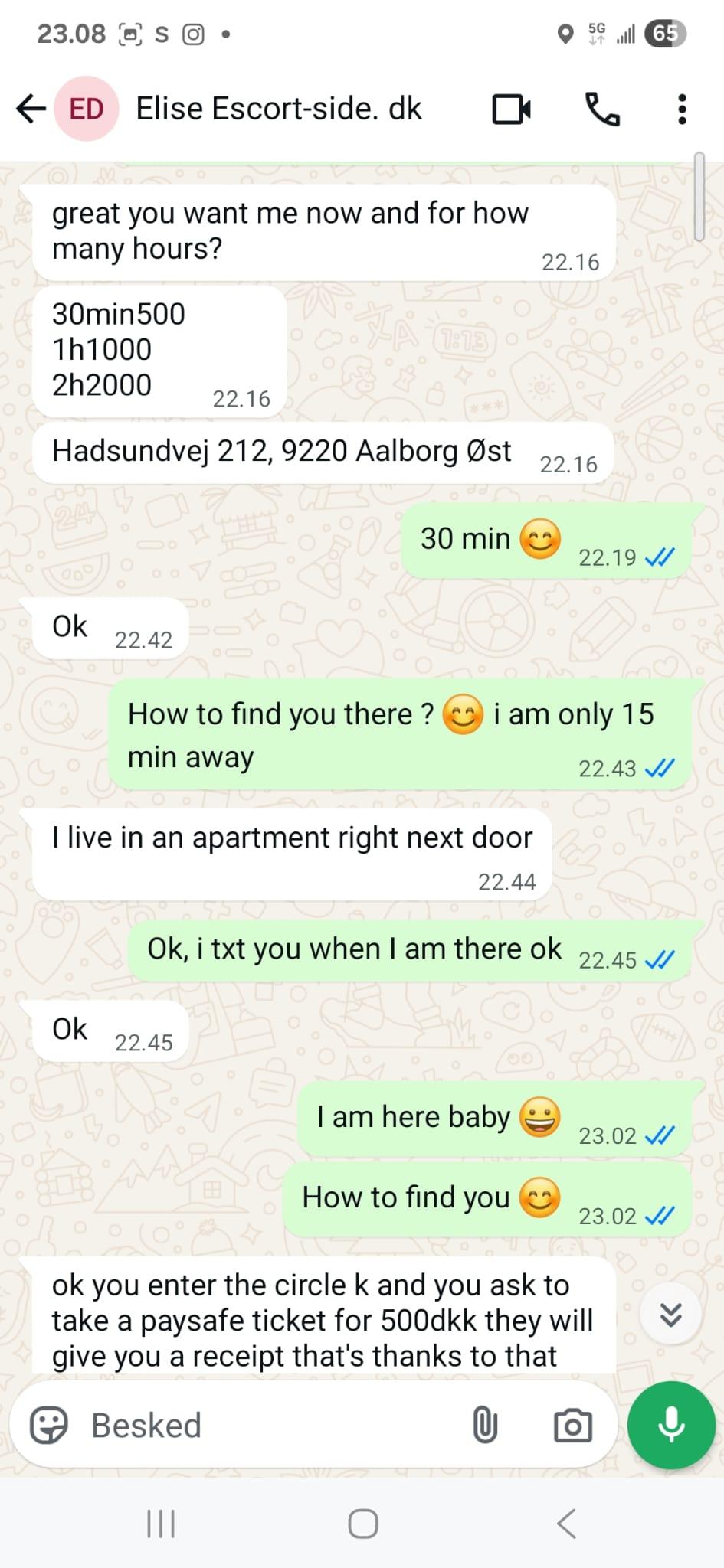Start a voice call

(x=602, y=109)
